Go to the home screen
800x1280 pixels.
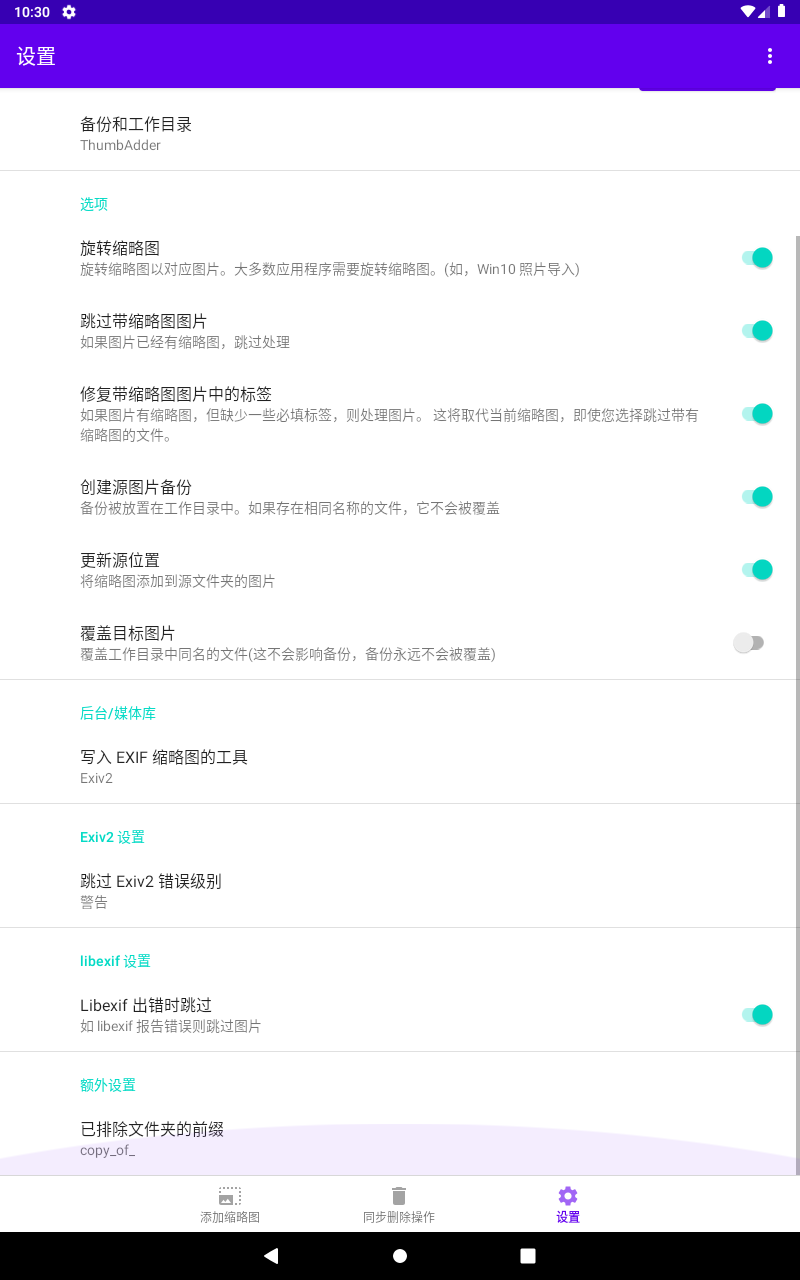click(x=400, y=1256)
